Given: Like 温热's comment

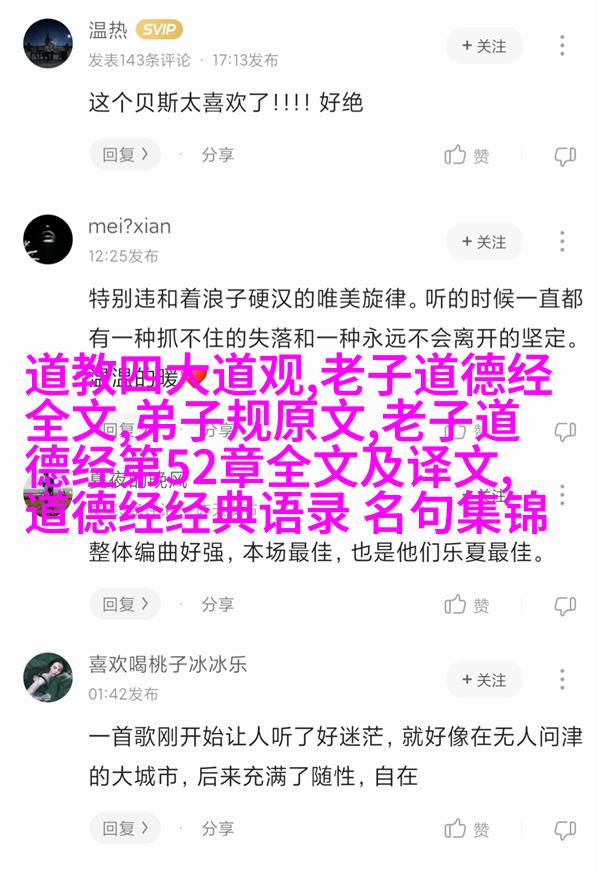Looking at the screenshot, I should coord(467,156).
